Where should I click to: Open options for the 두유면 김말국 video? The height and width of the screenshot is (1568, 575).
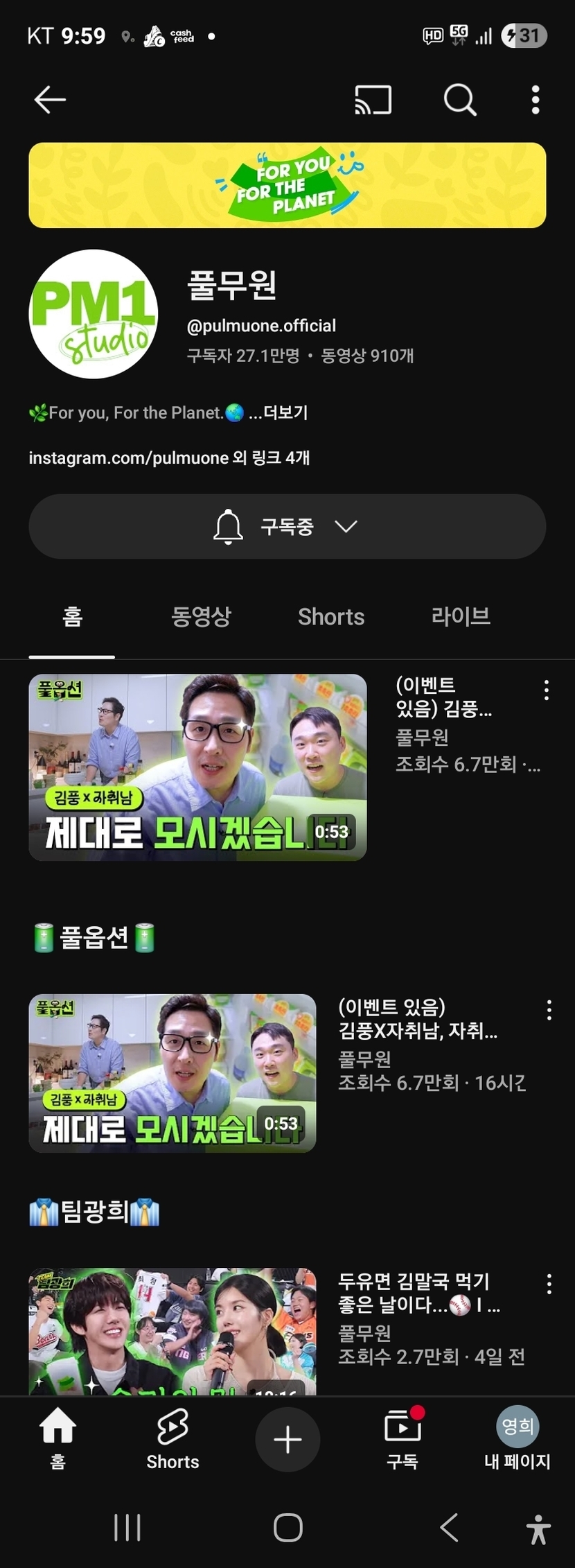(549, 1284)
